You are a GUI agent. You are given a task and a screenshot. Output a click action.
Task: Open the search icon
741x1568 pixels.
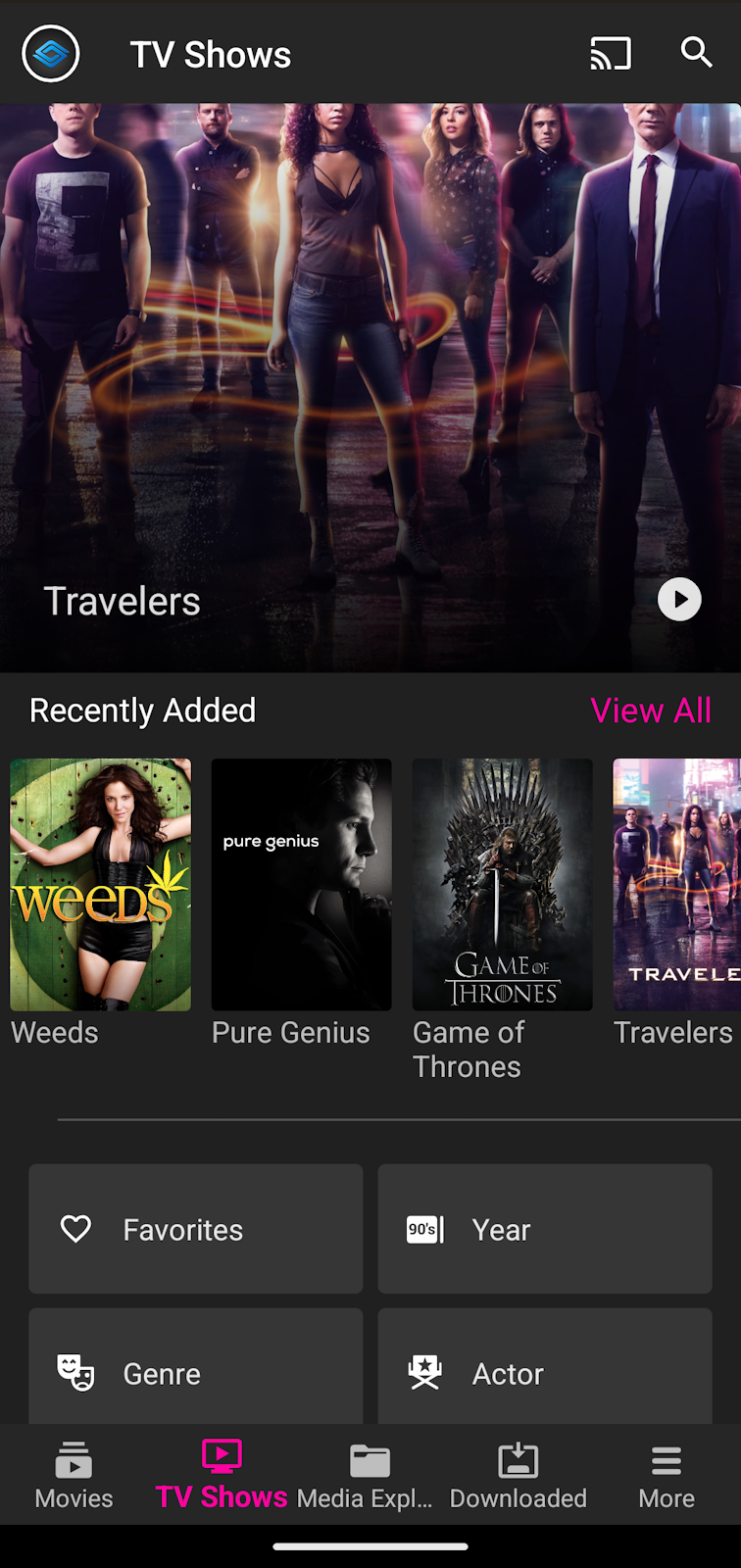(696, 52)
